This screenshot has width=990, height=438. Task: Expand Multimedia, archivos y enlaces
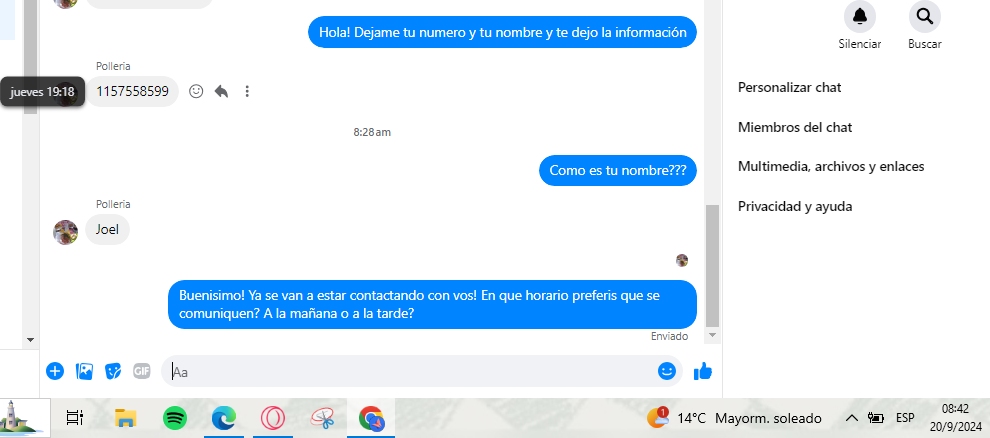(x=830, y=167)
